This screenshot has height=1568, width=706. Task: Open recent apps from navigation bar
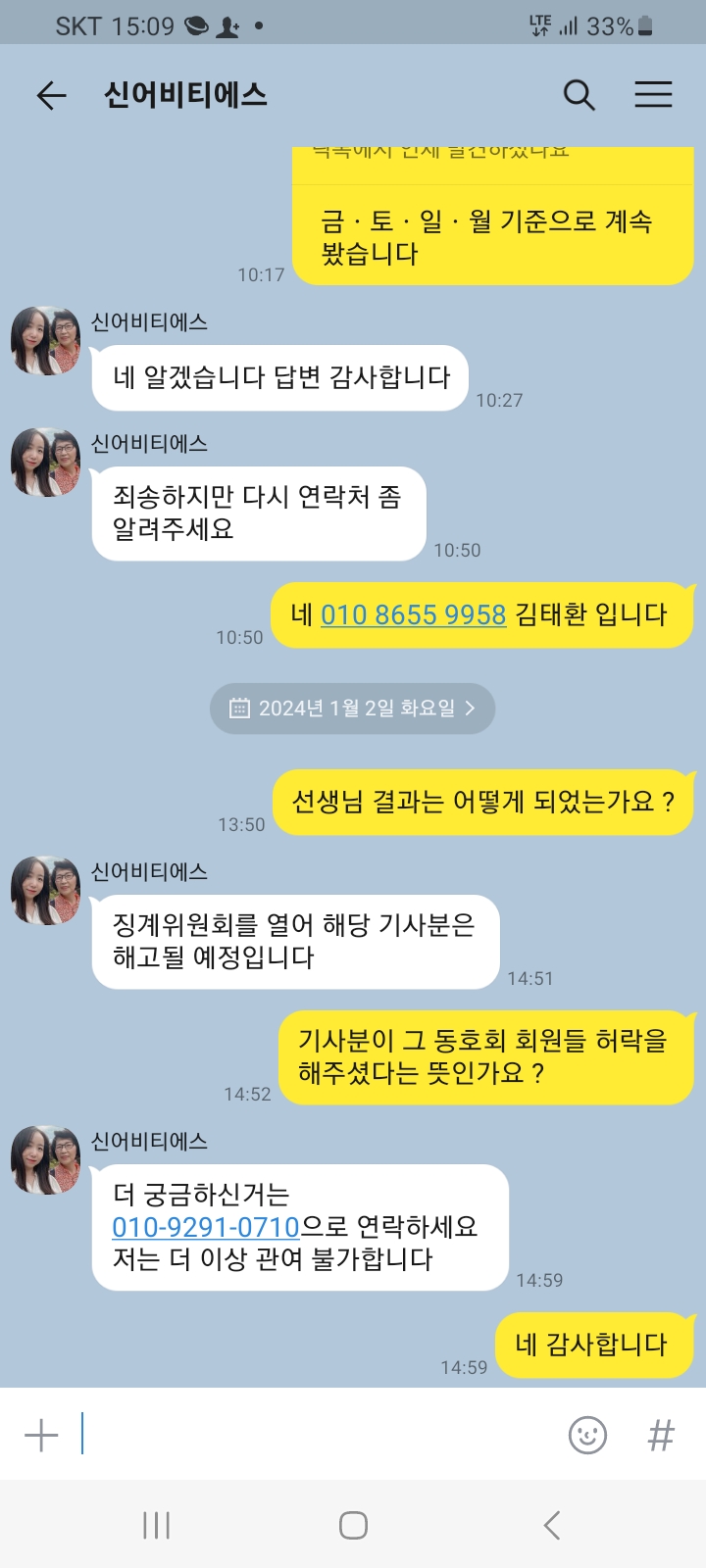(157, 1525)
